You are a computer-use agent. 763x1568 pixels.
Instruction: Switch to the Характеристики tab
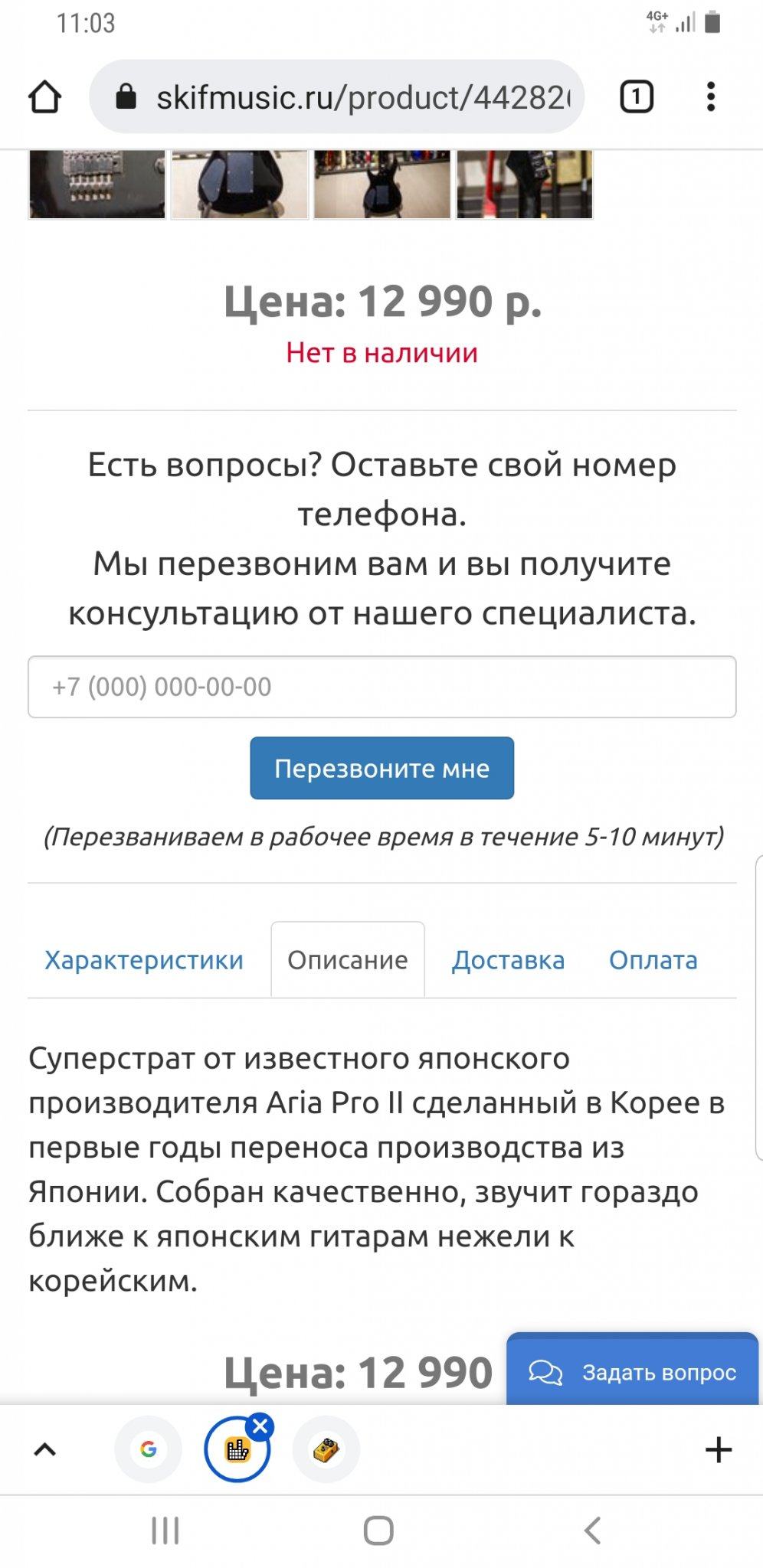click(x=144, y=960)
